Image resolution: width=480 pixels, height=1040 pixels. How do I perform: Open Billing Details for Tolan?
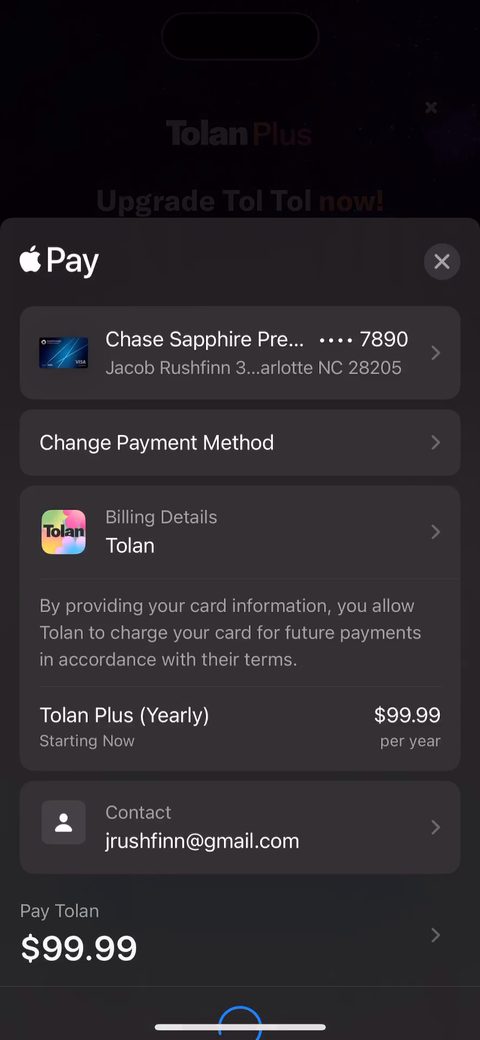tap(240, 532)
